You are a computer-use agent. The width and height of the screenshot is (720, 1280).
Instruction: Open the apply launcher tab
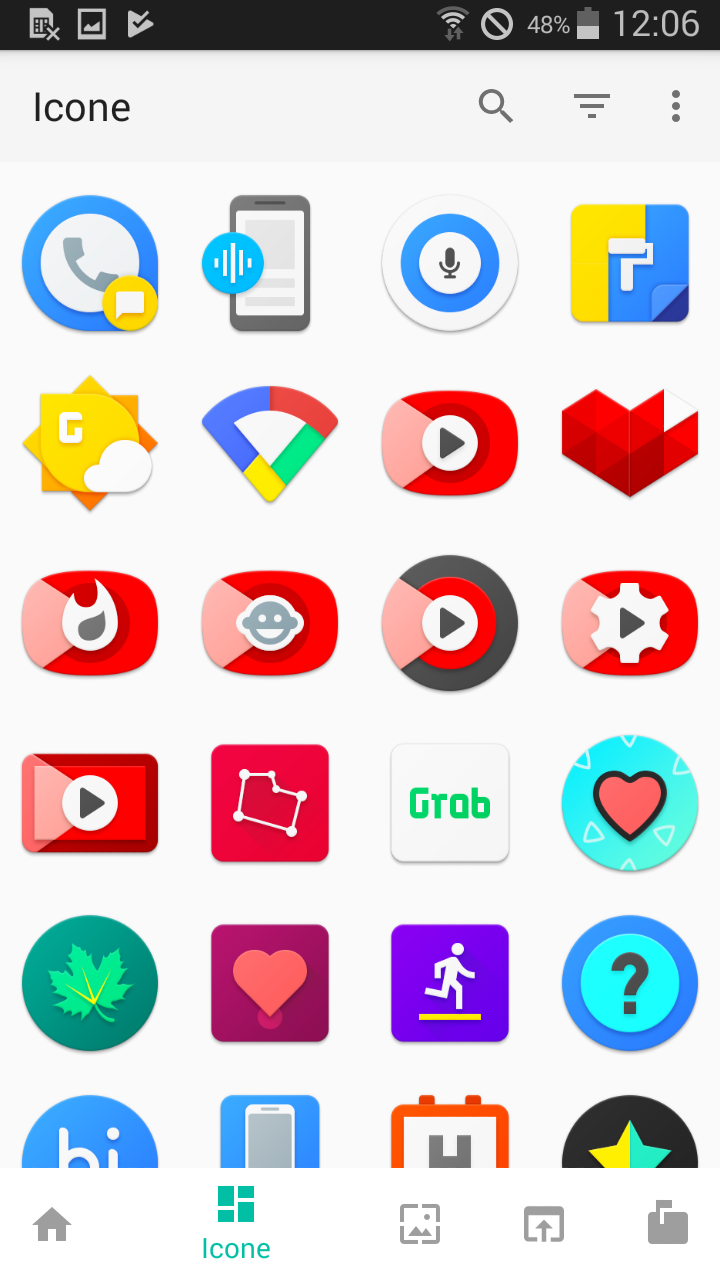coord(544,1224)
